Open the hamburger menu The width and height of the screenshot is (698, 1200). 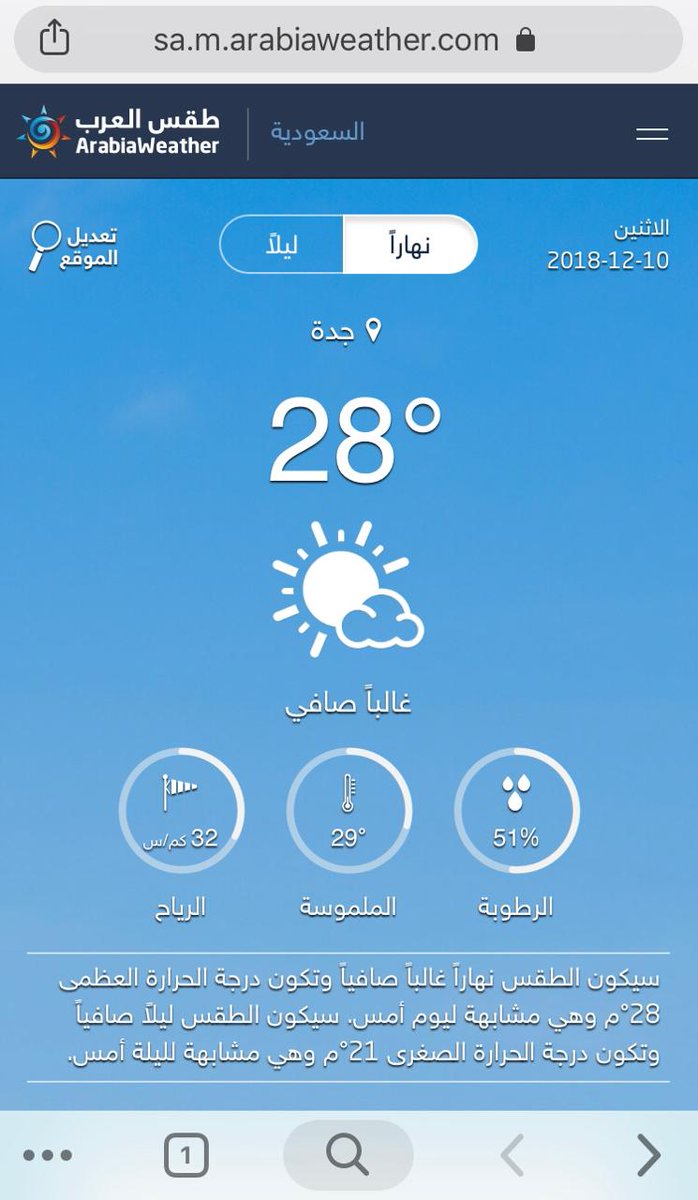(652, 133)
